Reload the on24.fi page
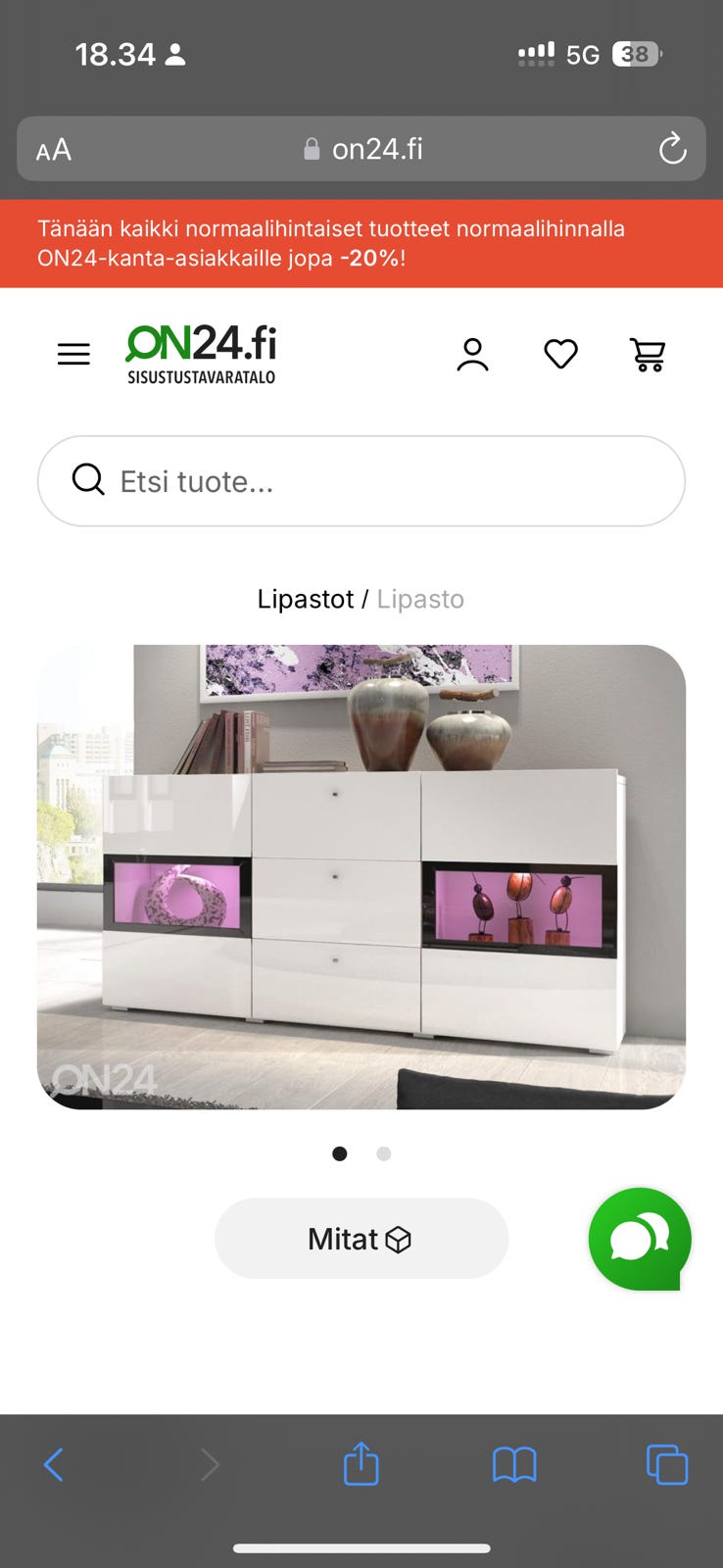723x1568 pixels. pyautogui.click(x=672, y=149)
